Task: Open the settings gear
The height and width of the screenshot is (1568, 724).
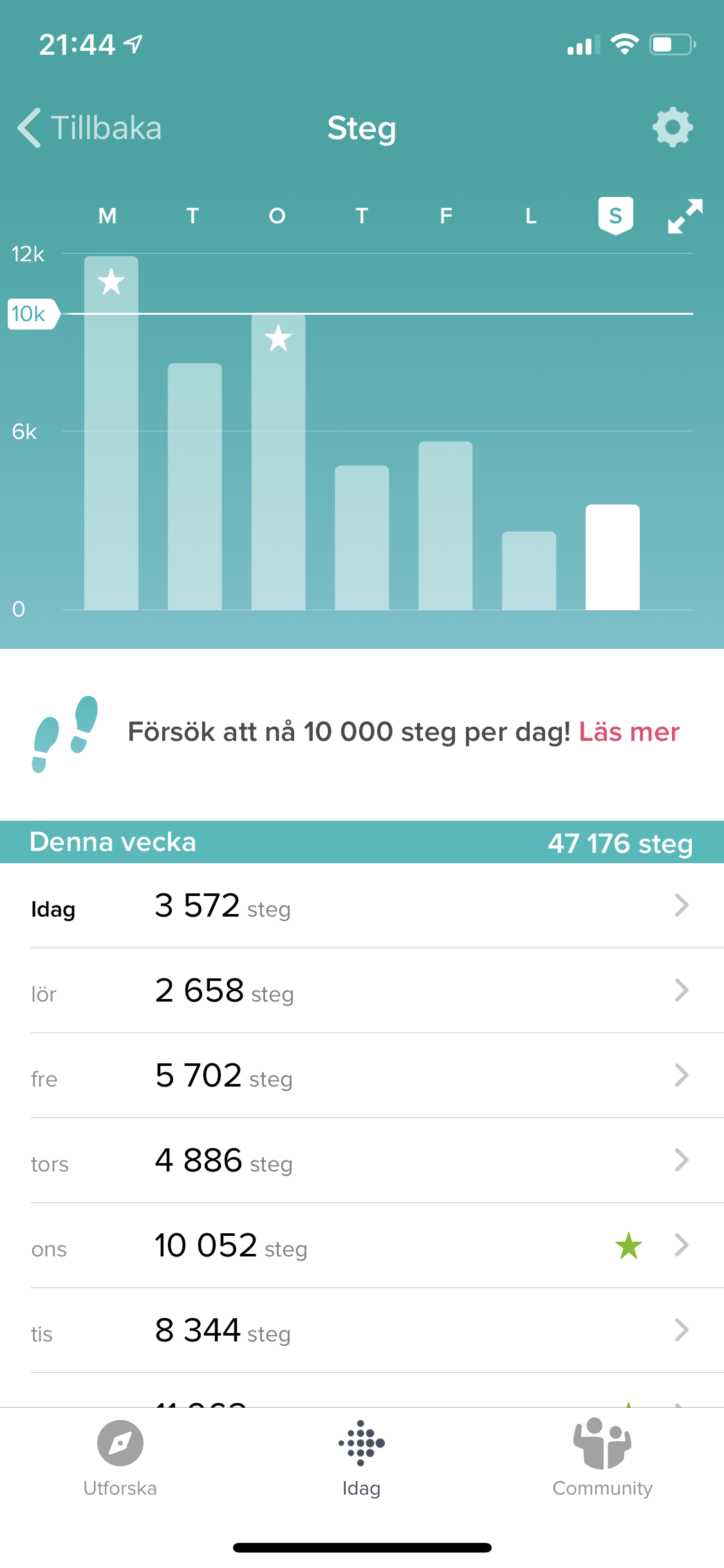Action: (x=673, y=127)
